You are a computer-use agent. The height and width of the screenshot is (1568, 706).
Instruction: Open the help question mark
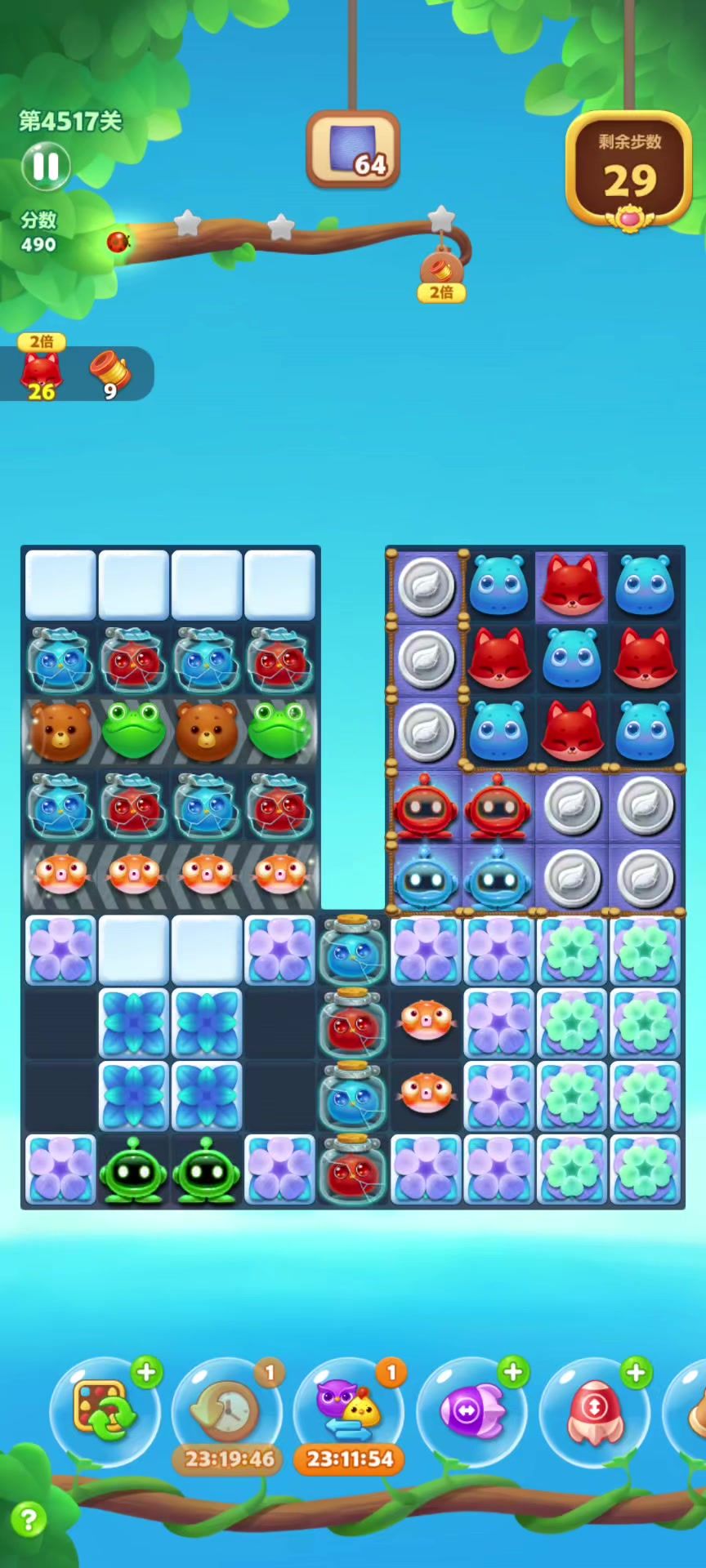(x=29, y=1520)
